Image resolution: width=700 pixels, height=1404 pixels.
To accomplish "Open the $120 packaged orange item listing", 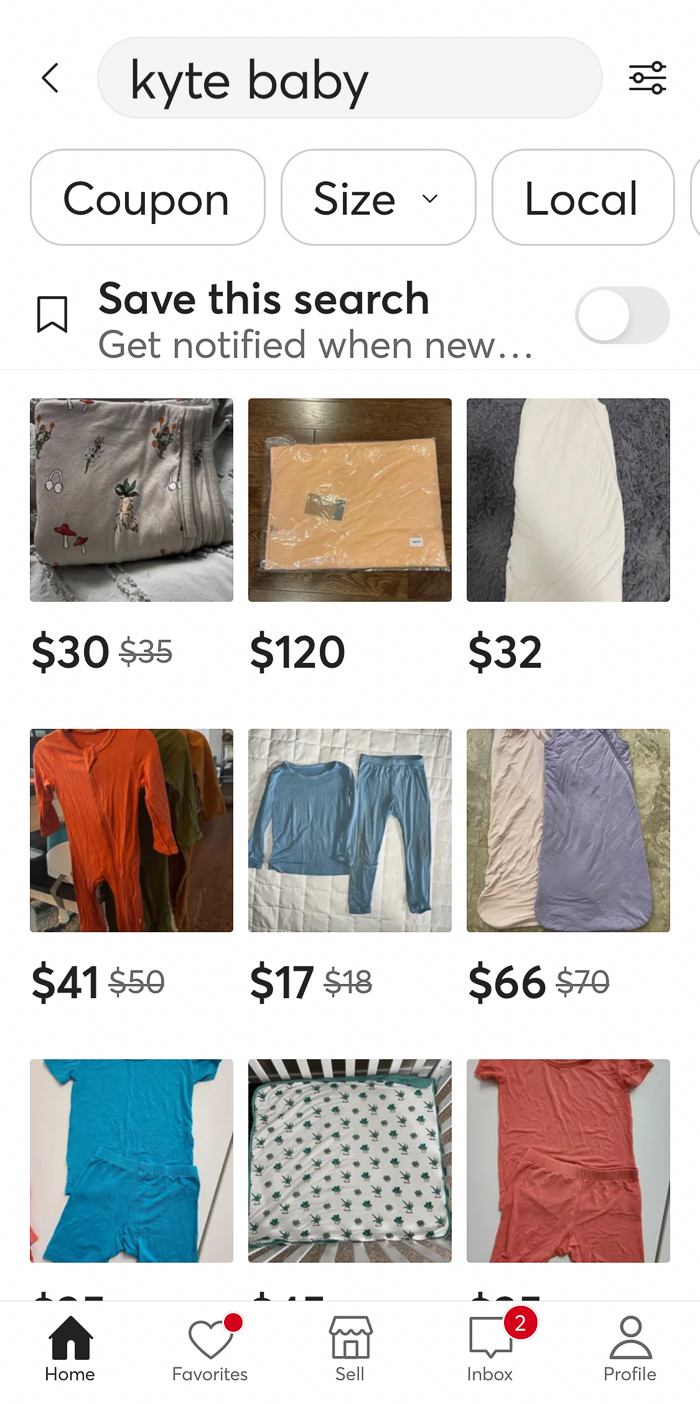I will click(350, 500).
